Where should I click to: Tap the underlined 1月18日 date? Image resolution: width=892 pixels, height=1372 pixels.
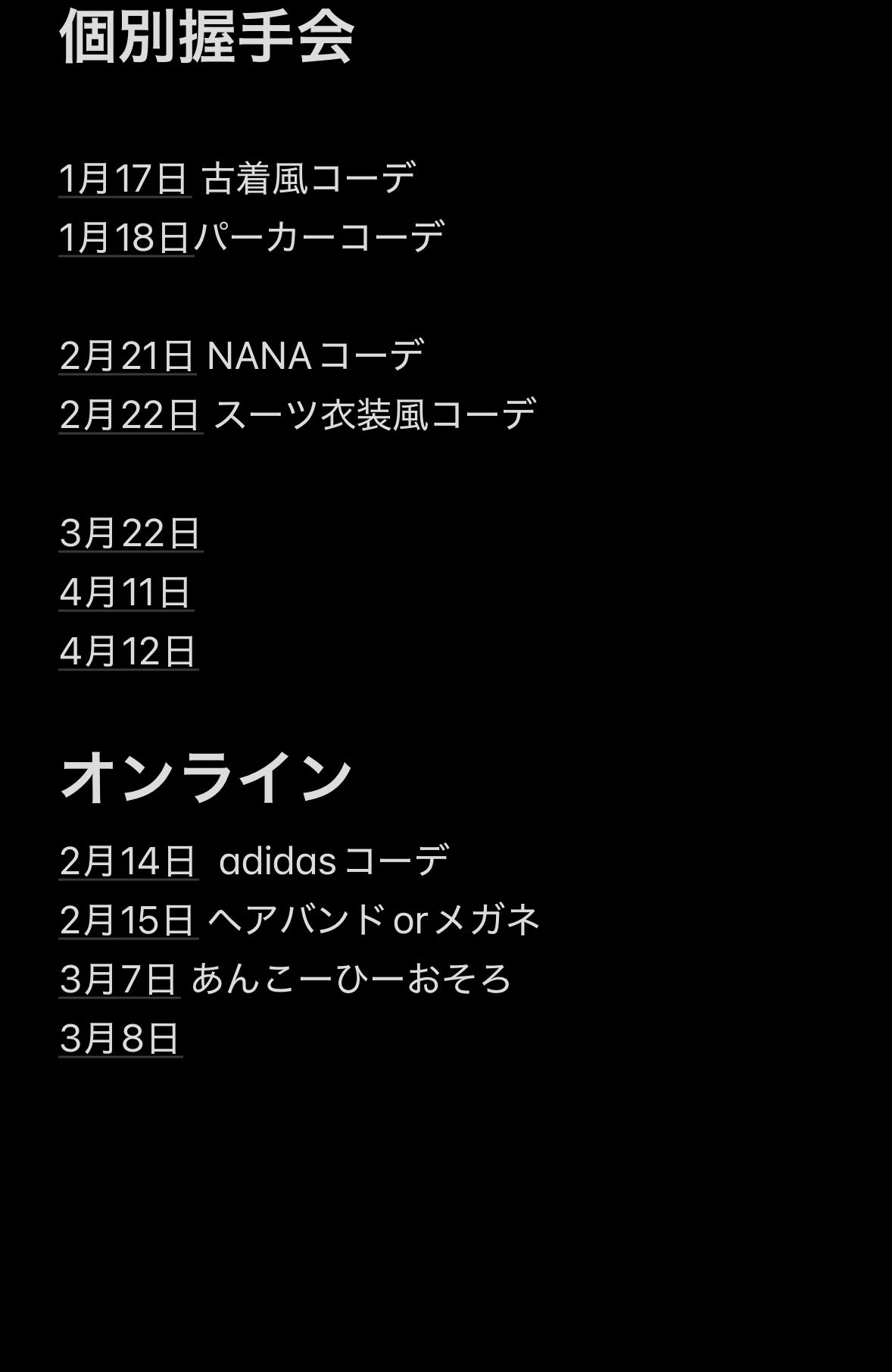126,238
